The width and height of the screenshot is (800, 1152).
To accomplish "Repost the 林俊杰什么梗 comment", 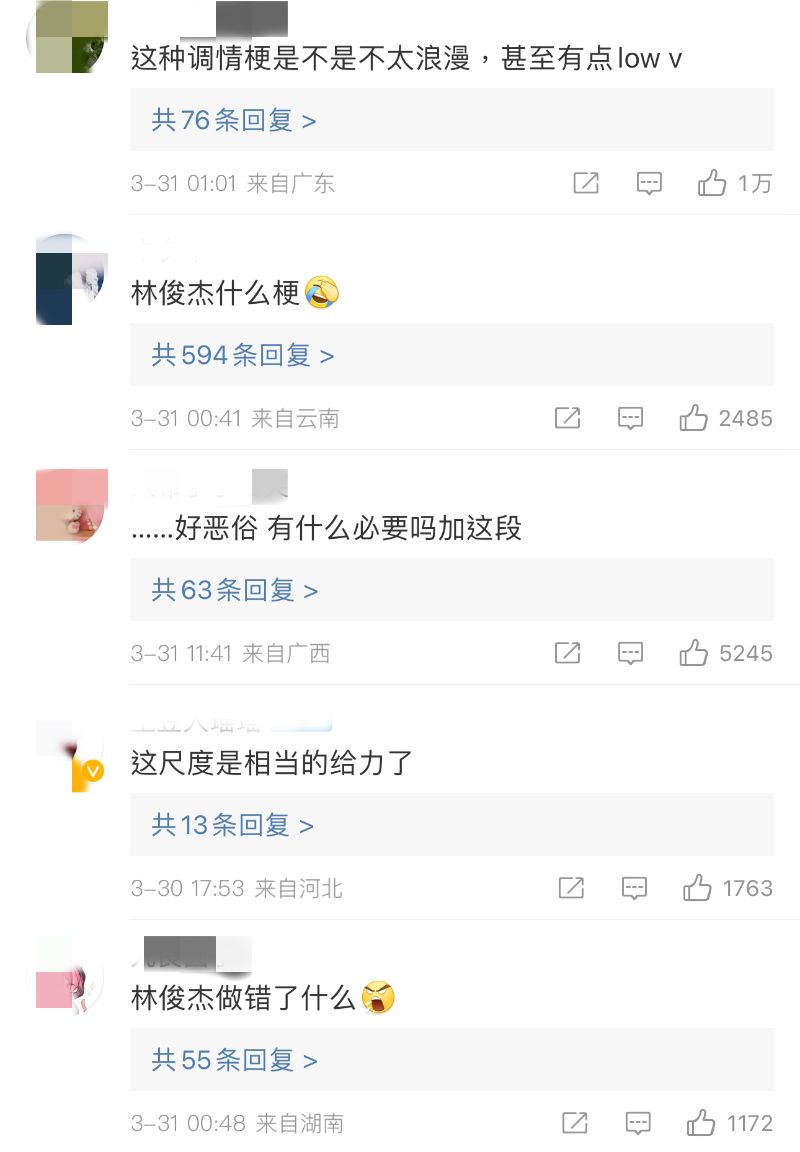I will point(567,418).
